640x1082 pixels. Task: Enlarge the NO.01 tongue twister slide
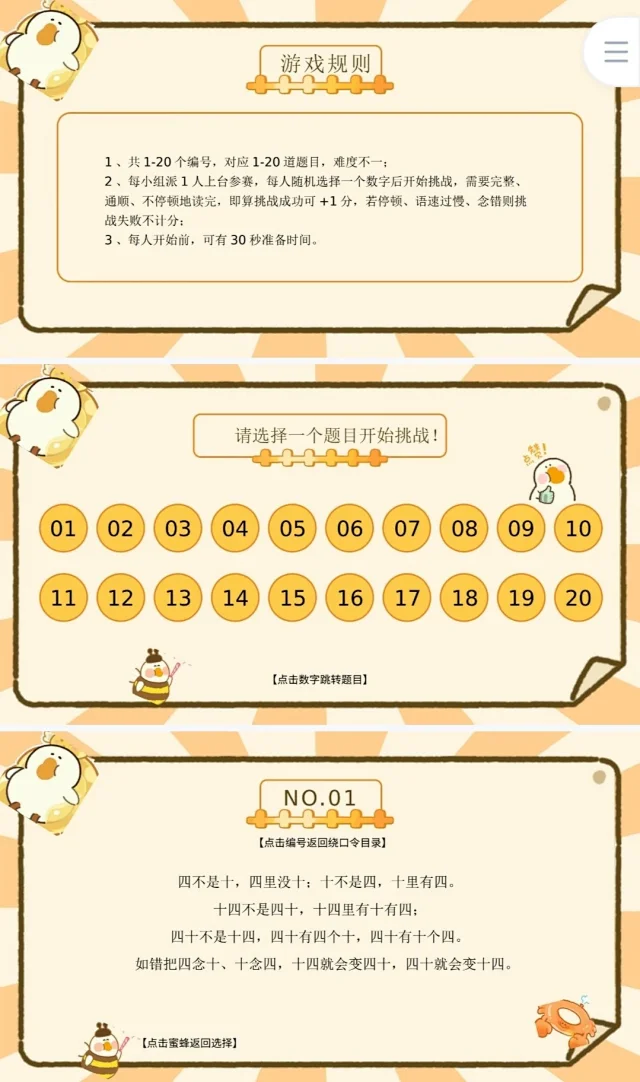point(320,905)
